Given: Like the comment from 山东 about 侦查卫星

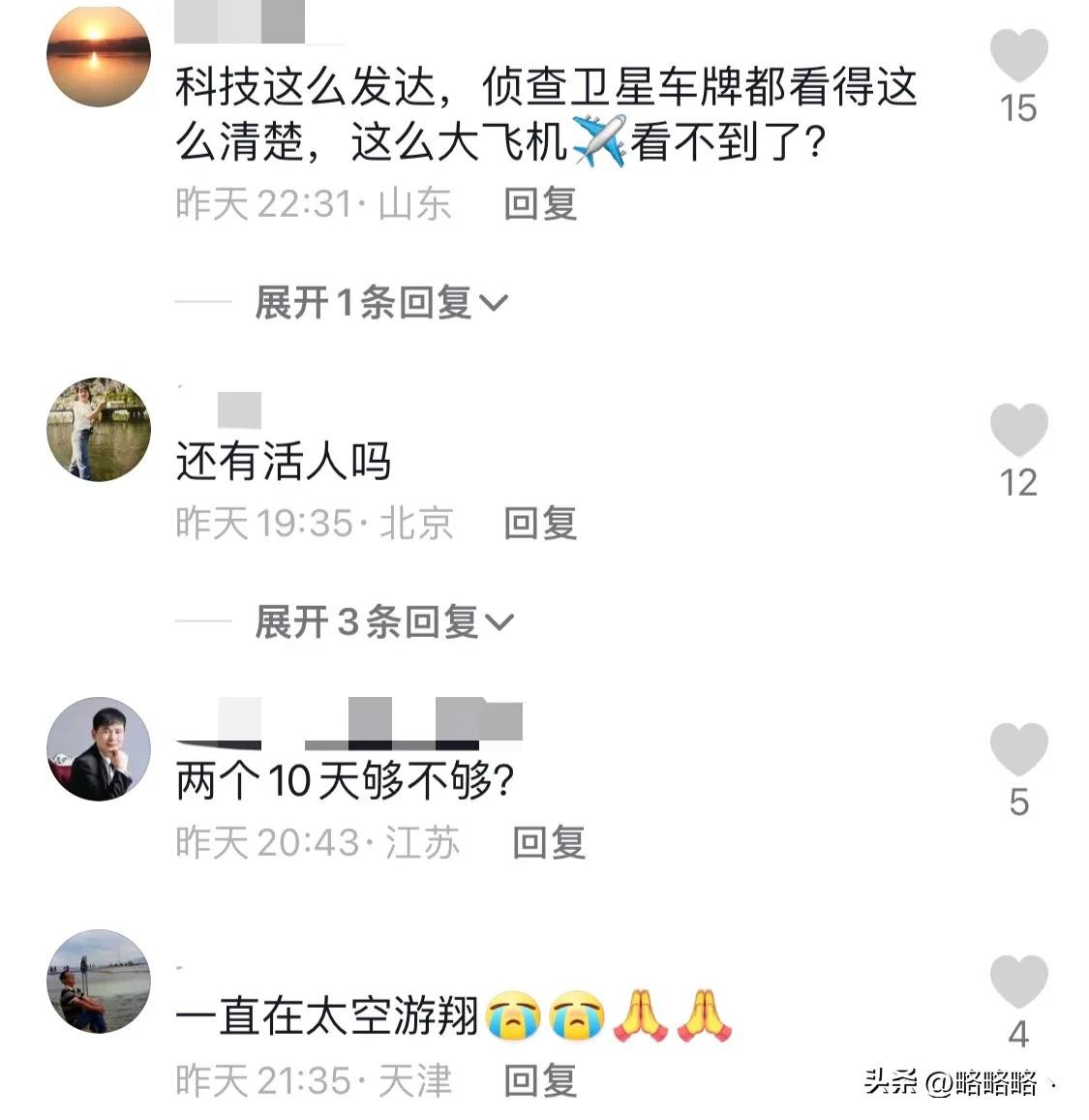Looking at the screenshot, I should 1018,56.
